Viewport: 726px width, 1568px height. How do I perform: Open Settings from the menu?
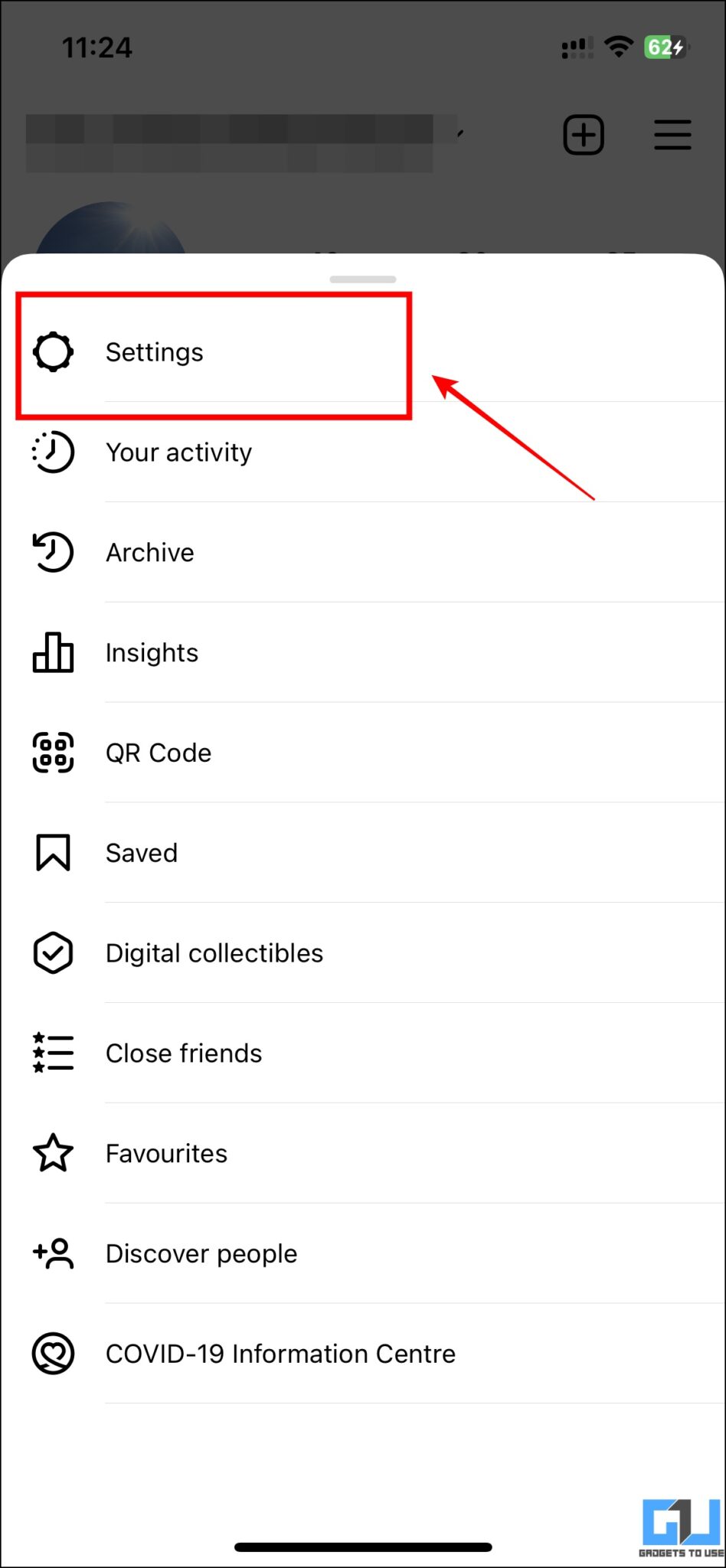click(155, 352)
